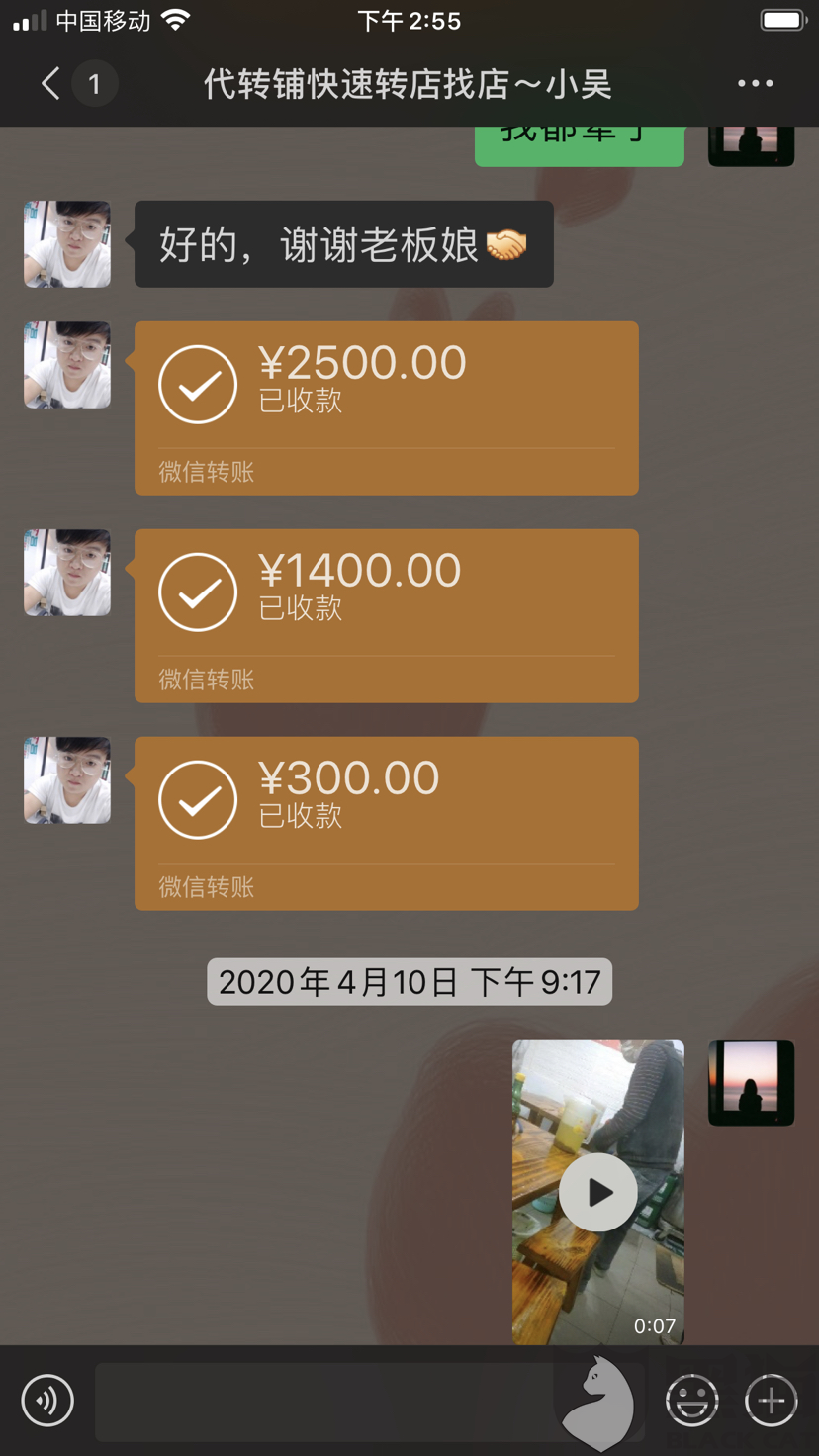This screenshot has width=819, height=1456.
Task: Open the plus attachments menu
Action: point(771,1401)
